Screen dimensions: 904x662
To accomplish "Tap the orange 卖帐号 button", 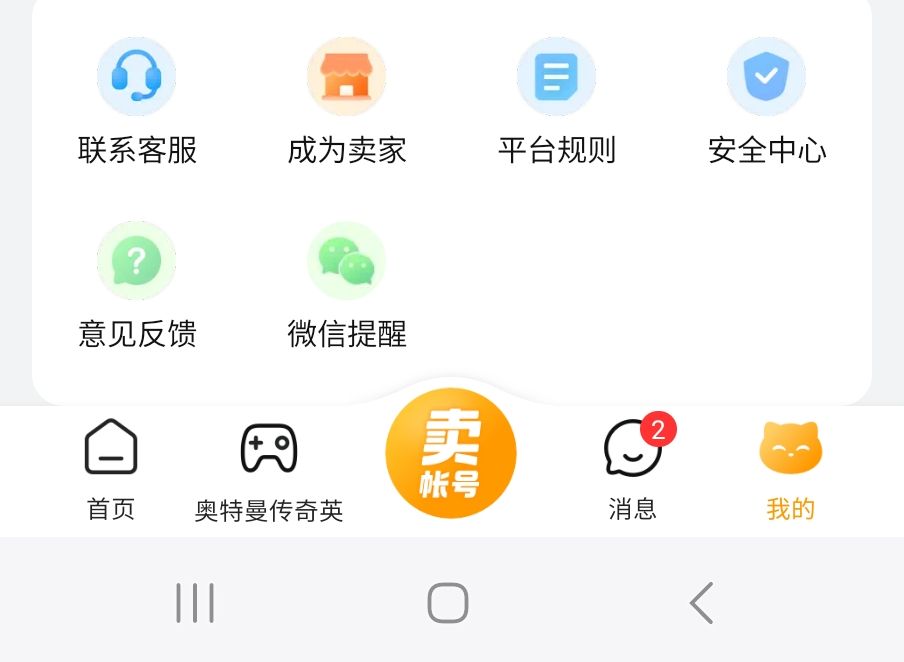I will [451, 454].
